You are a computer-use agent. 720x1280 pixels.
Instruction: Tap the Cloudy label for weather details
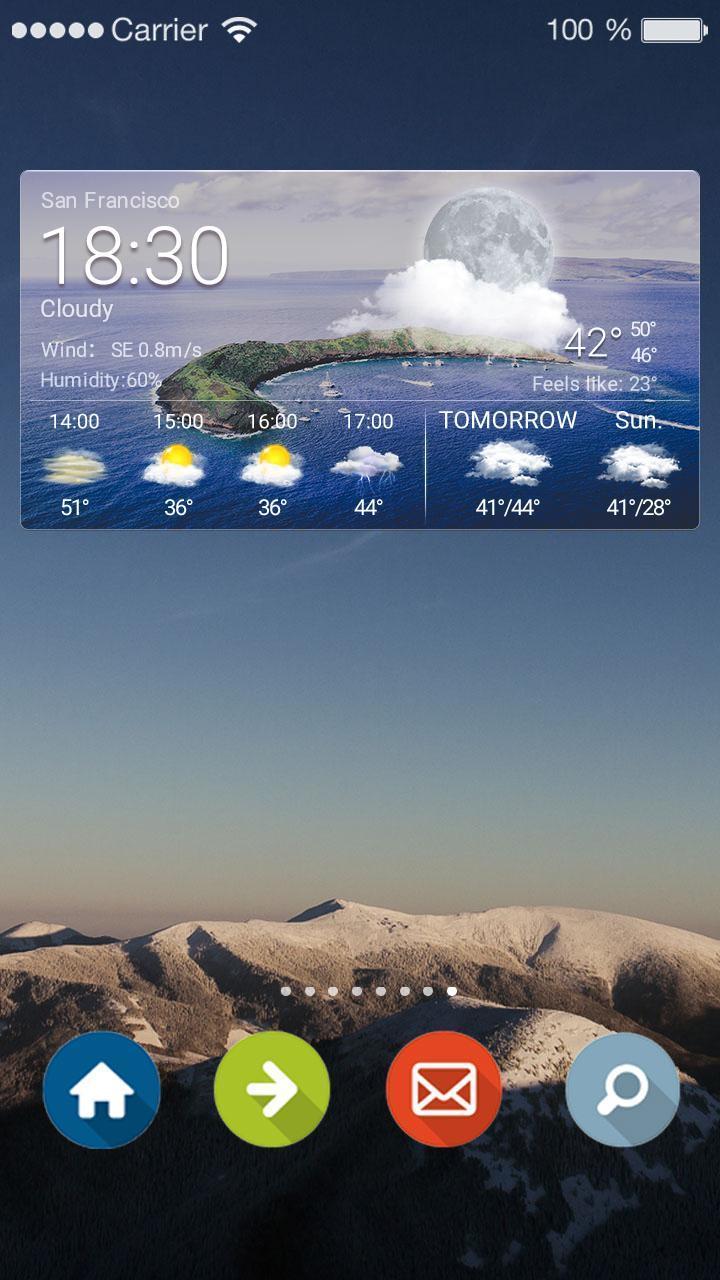[x=76, y=309]
